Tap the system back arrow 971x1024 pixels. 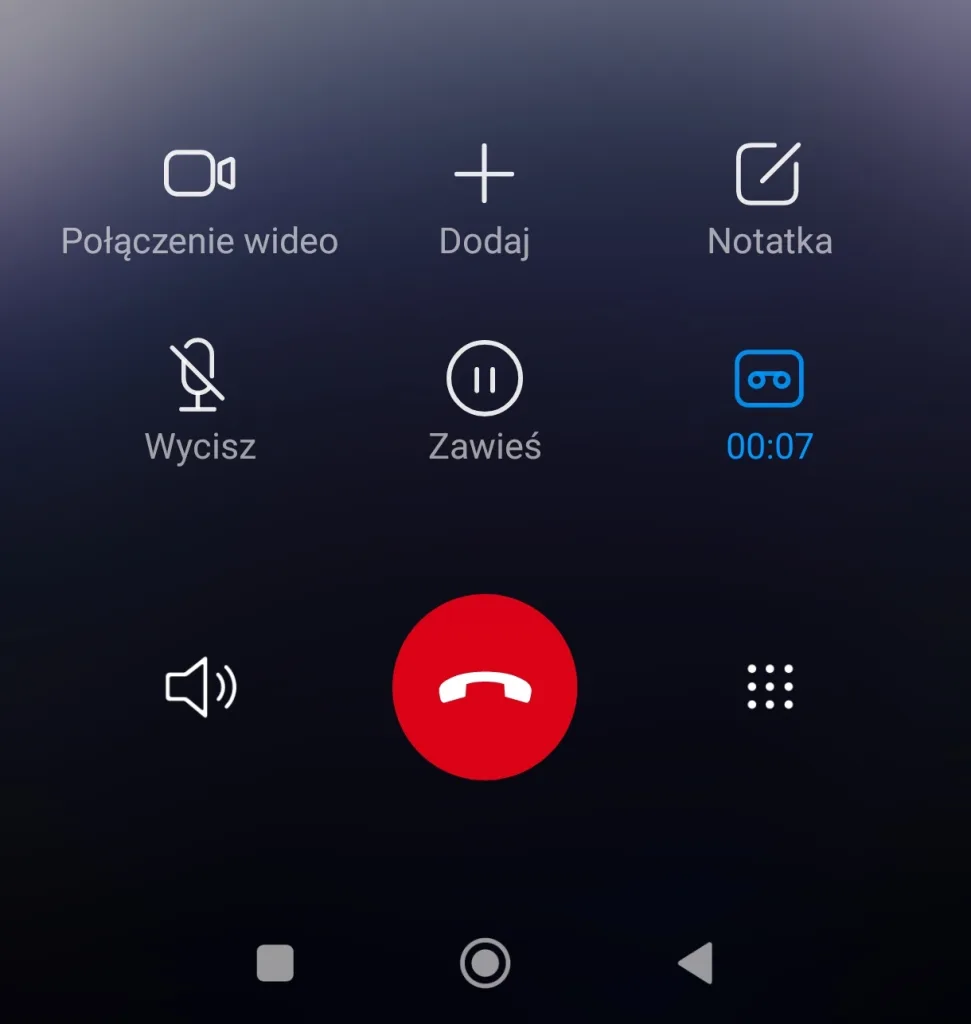coord(695,963)
